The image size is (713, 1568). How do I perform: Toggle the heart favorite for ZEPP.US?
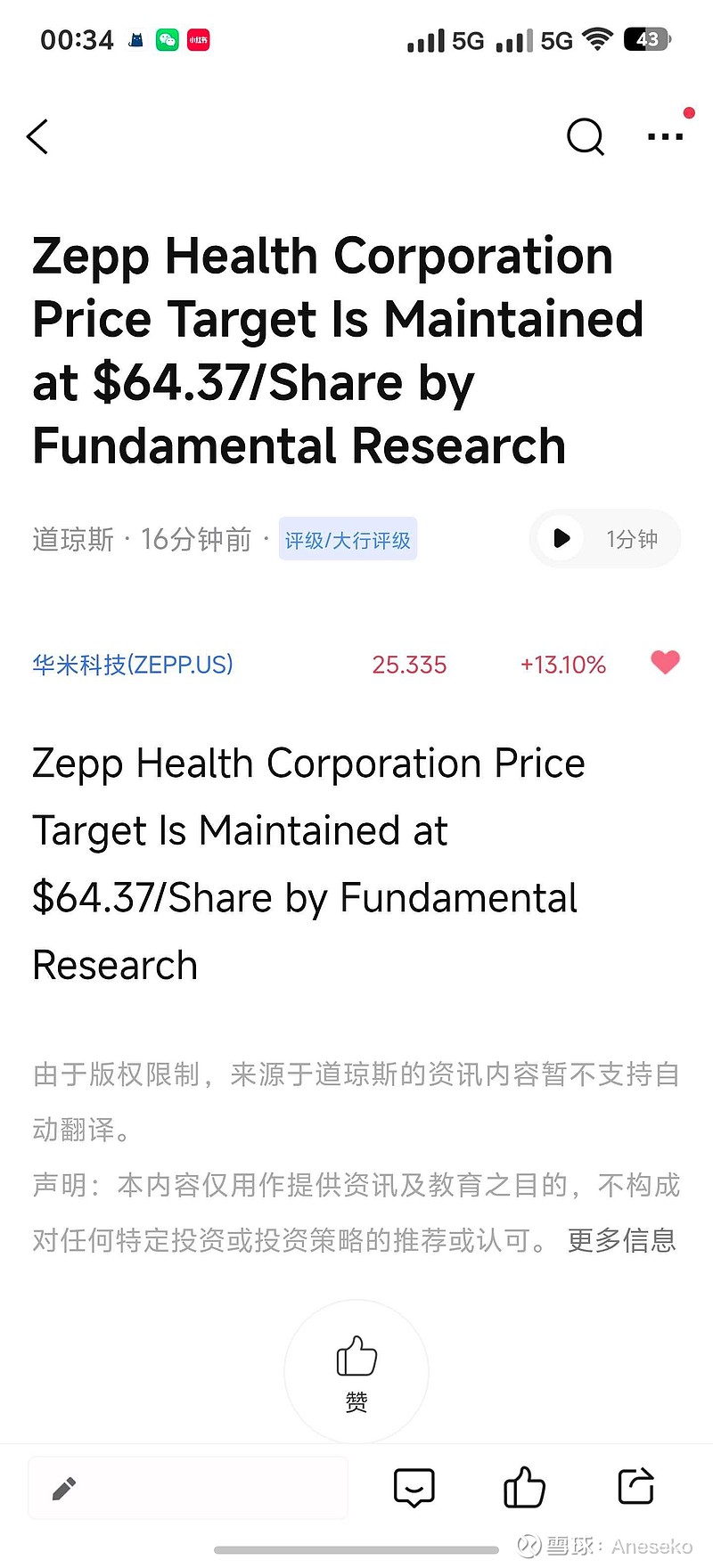pyautogui.click(x=665, y=662)
